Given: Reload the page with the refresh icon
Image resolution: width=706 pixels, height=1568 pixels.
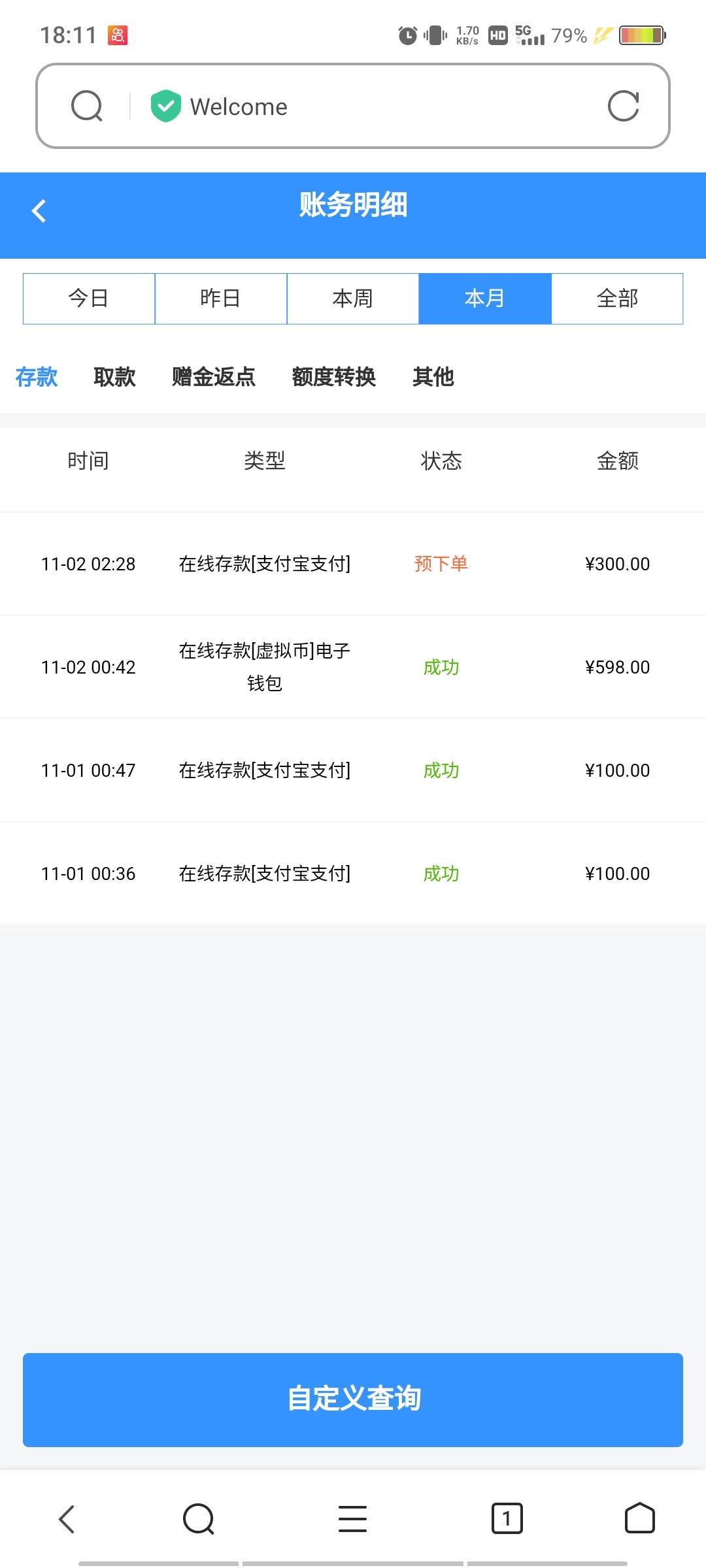Looking at the screenshot, I should 623,106.
